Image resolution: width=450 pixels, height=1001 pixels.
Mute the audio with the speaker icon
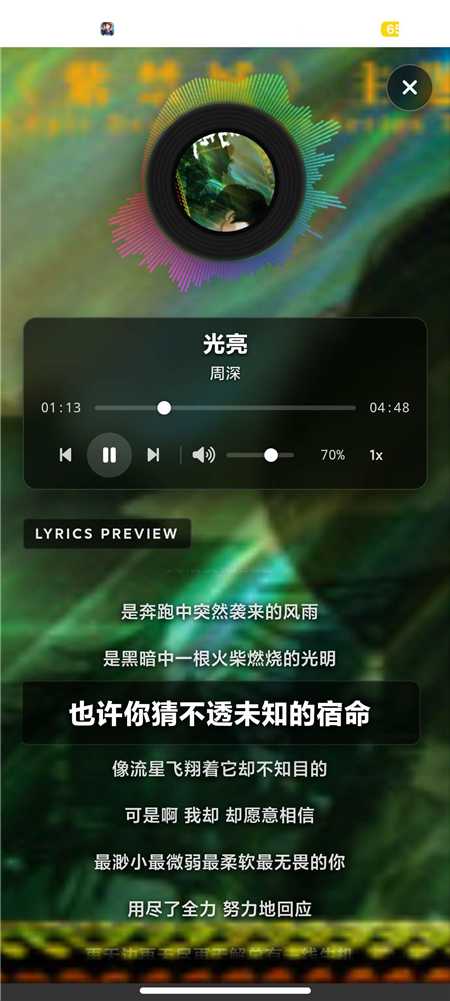tap(204, 455)
